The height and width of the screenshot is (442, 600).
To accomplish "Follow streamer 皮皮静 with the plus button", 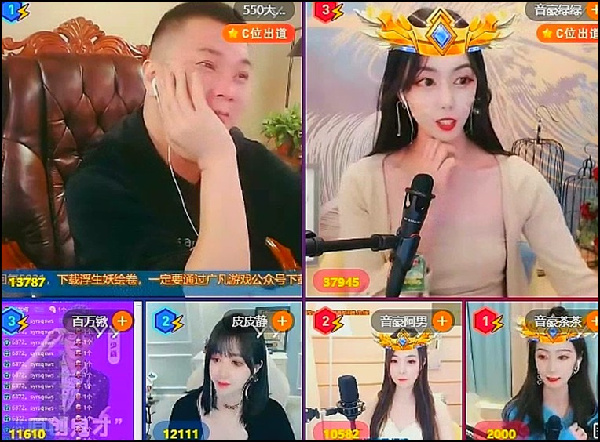I will 283,322.
